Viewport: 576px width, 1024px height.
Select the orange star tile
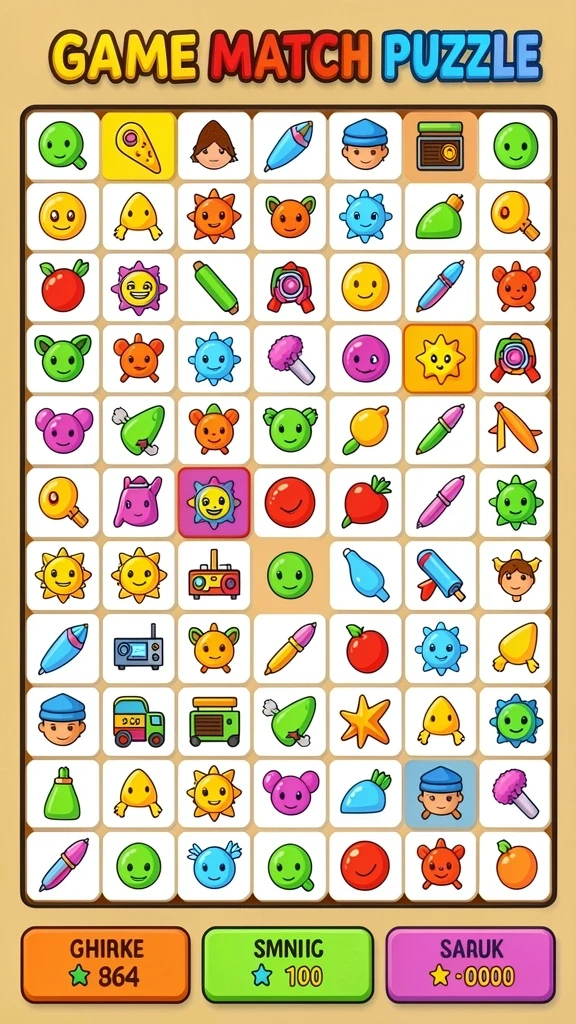pyautogui.click(x=365, y=720)
